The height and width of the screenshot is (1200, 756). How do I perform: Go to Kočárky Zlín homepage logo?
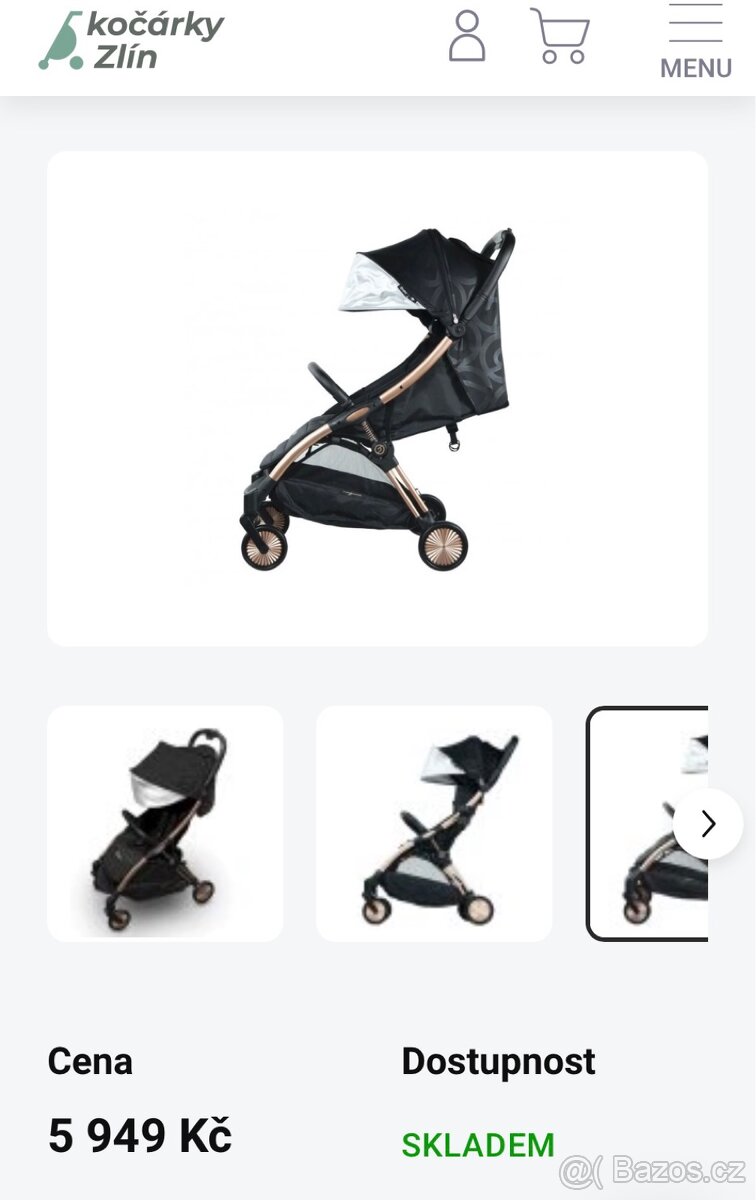(x=132, y=40)
